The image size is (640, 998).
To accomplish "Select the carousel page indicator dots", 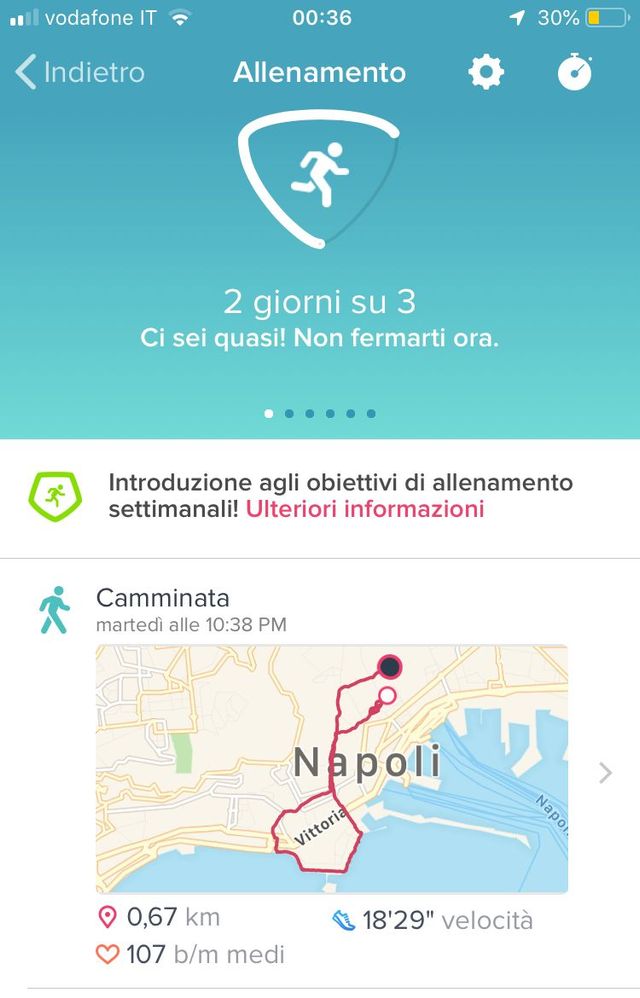I will [320, 413].
